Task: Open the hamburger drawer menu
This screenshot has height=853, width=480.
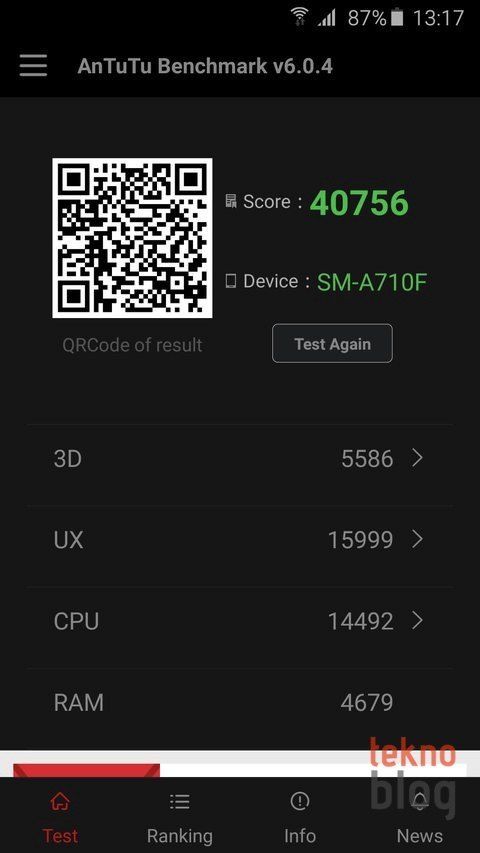Action: [x=33, y=66]
